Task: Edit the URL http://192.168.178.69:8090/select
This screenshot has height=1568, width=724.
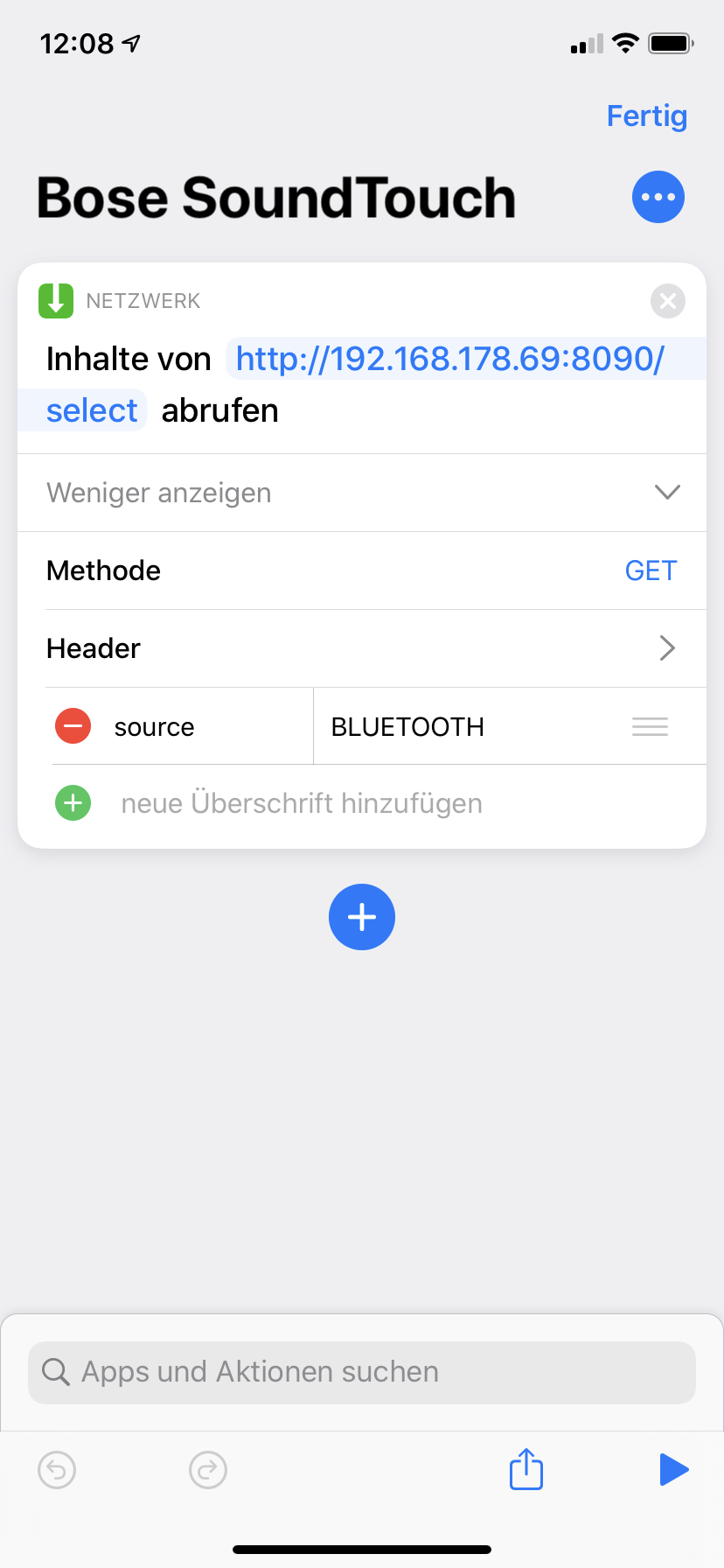Action: point(449,360)
